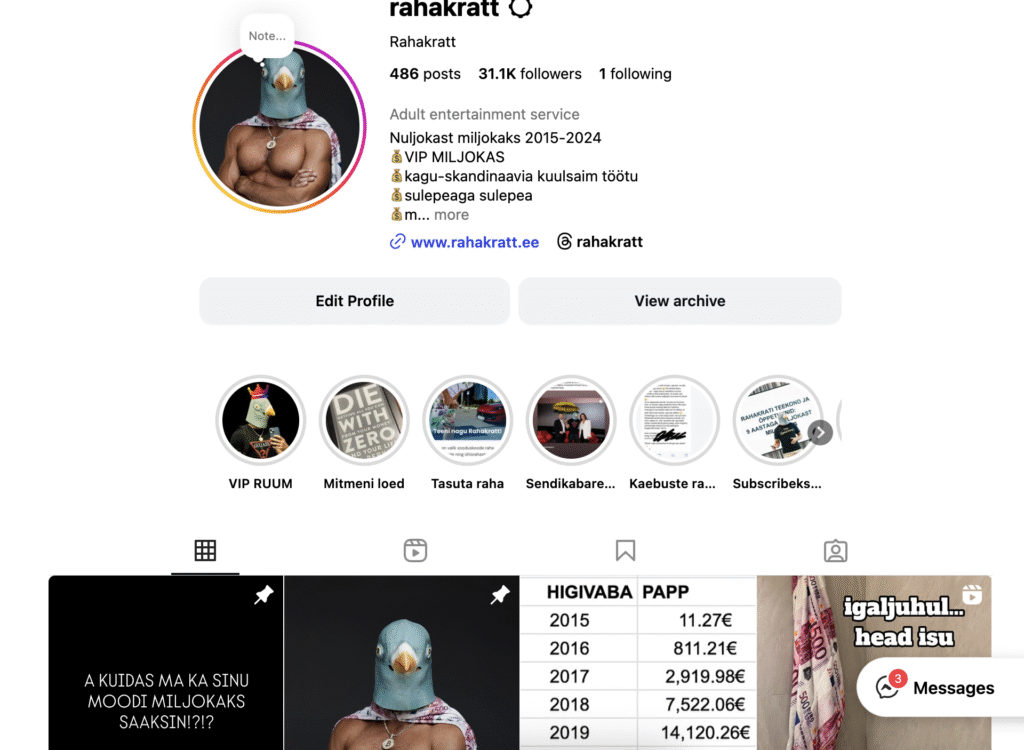Switch to the tagged photos tab
1024x750 pixels.
(x=835, y=550)
